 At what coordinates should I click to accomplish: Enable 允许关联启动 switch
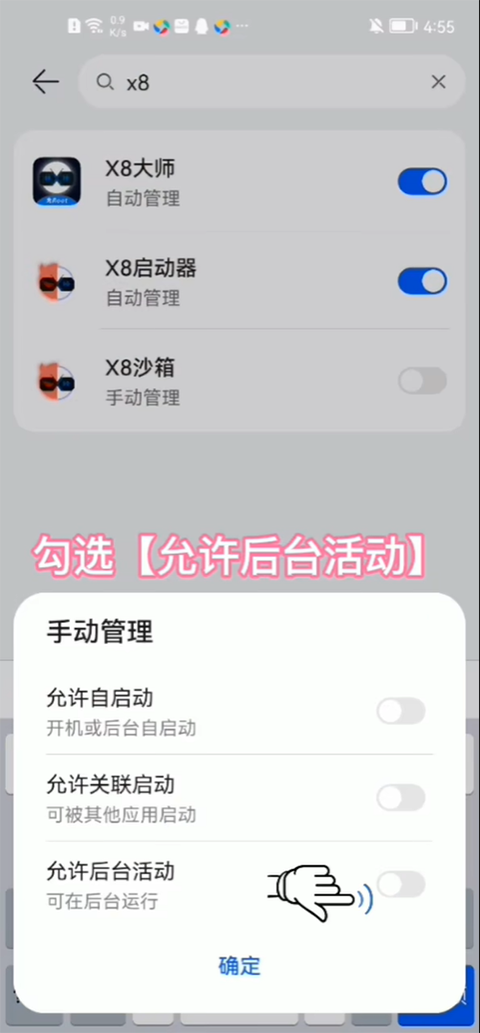[x=401, y=798]
